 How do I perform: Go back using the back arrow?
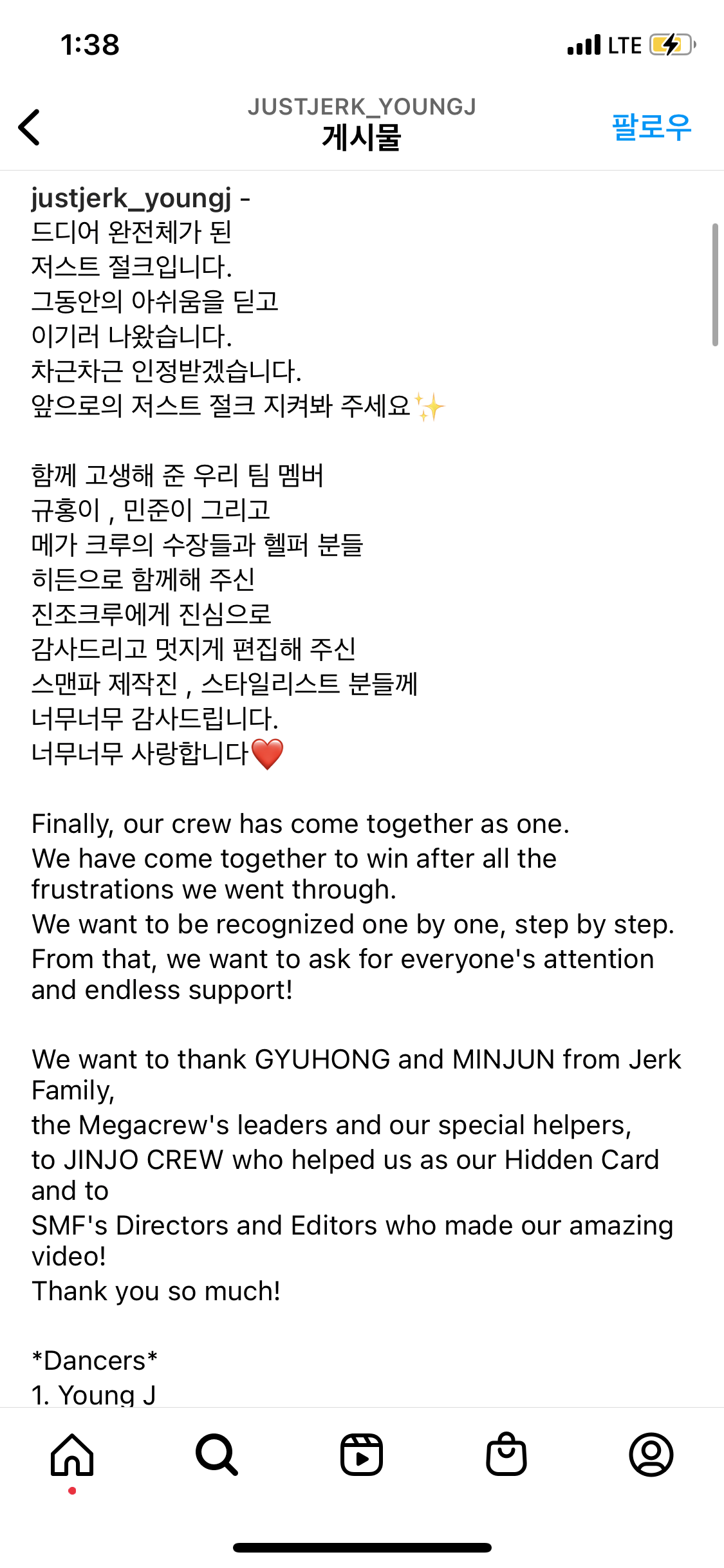click(x=30, y=127)
